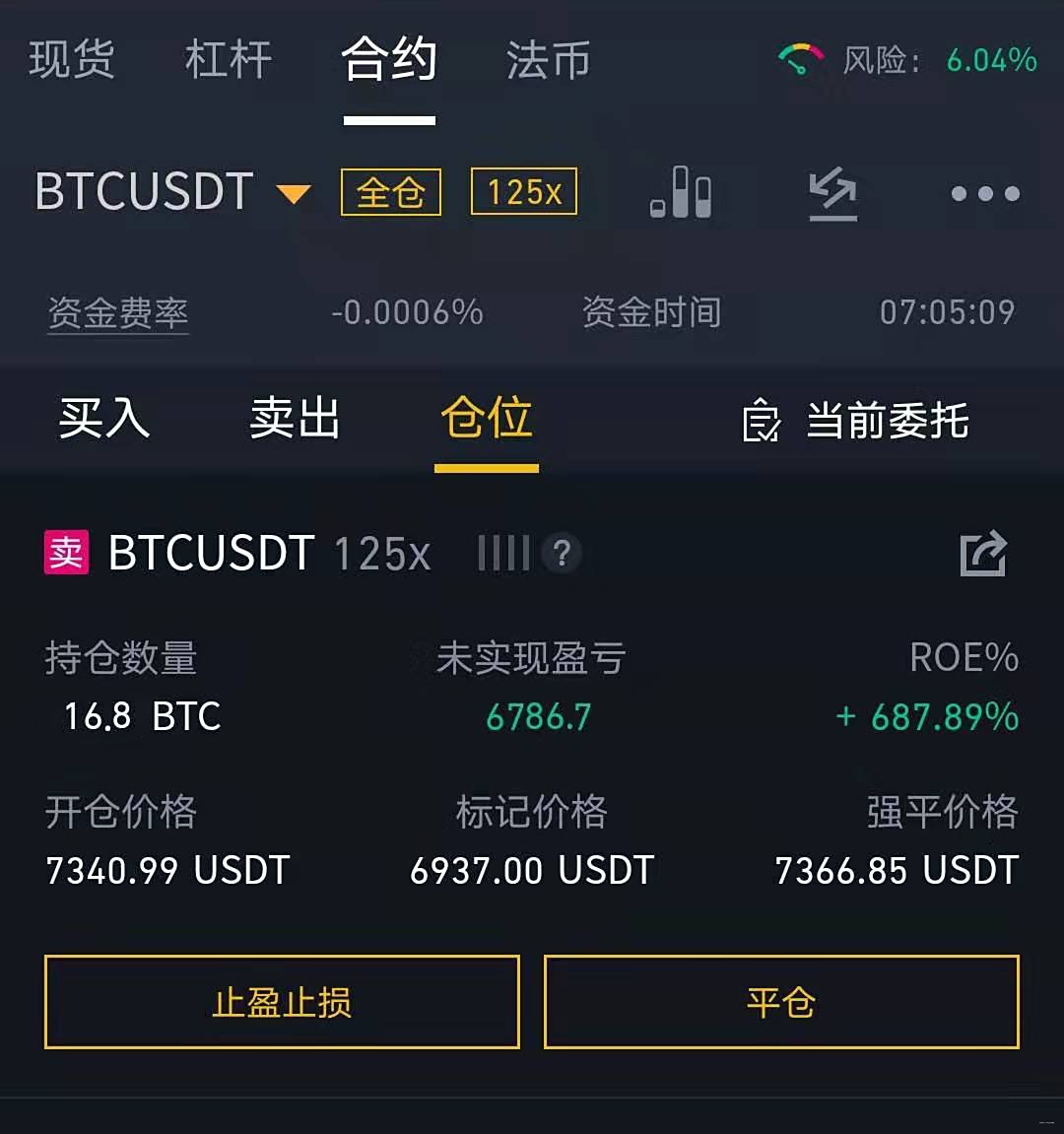Click the margin ratio bars beside 125x

[504, 554]
